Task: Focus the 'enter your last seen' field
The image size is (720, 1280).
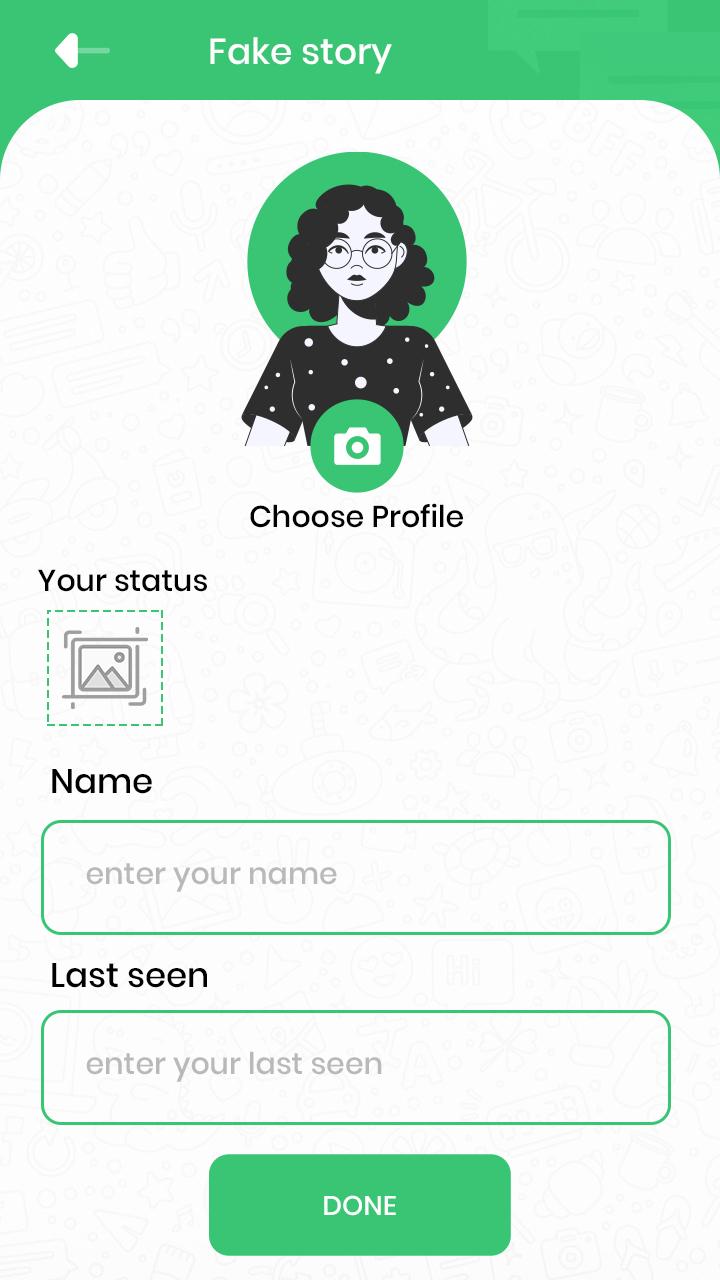Action: [x=355, y=1067]
